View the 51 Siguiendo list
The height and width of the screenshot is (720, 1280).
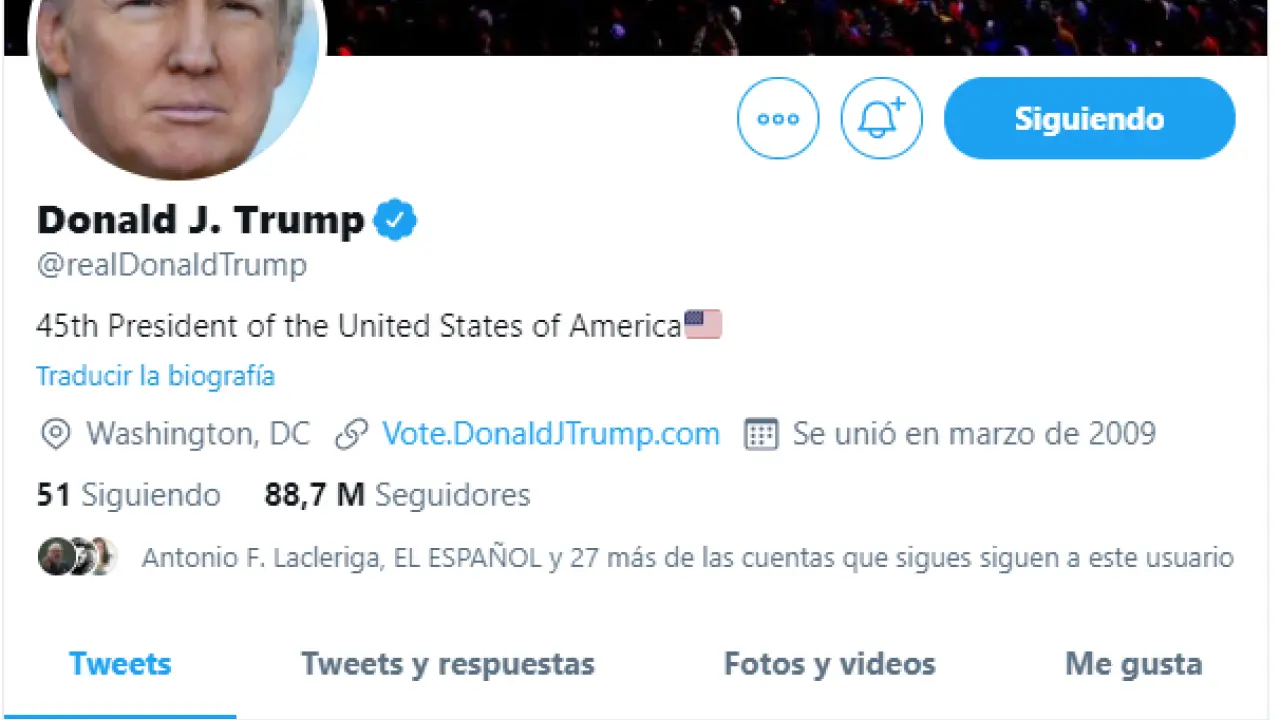(x=128, y=495)
